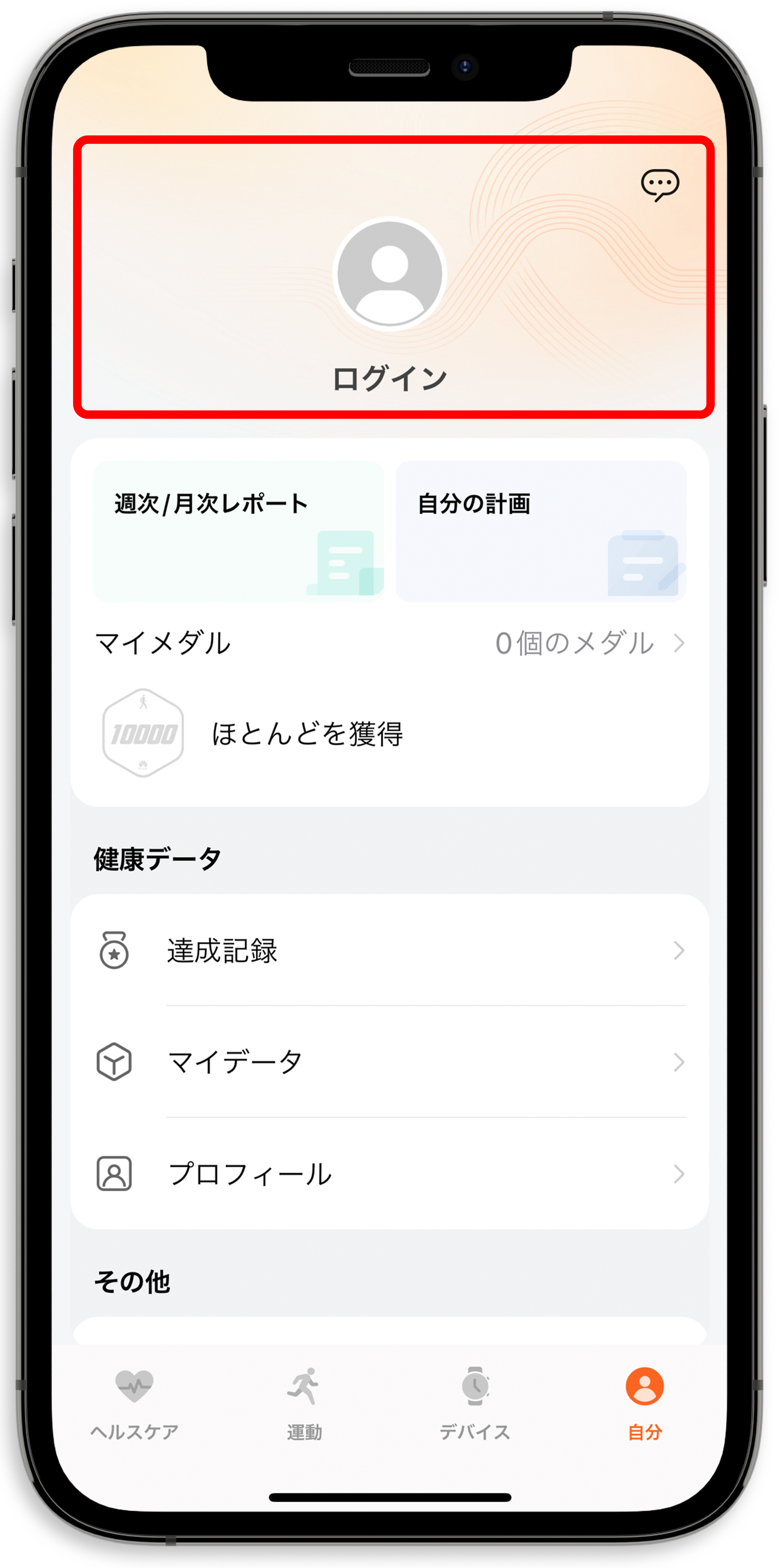Open the messages speech bubble icon

coord(660,184)
